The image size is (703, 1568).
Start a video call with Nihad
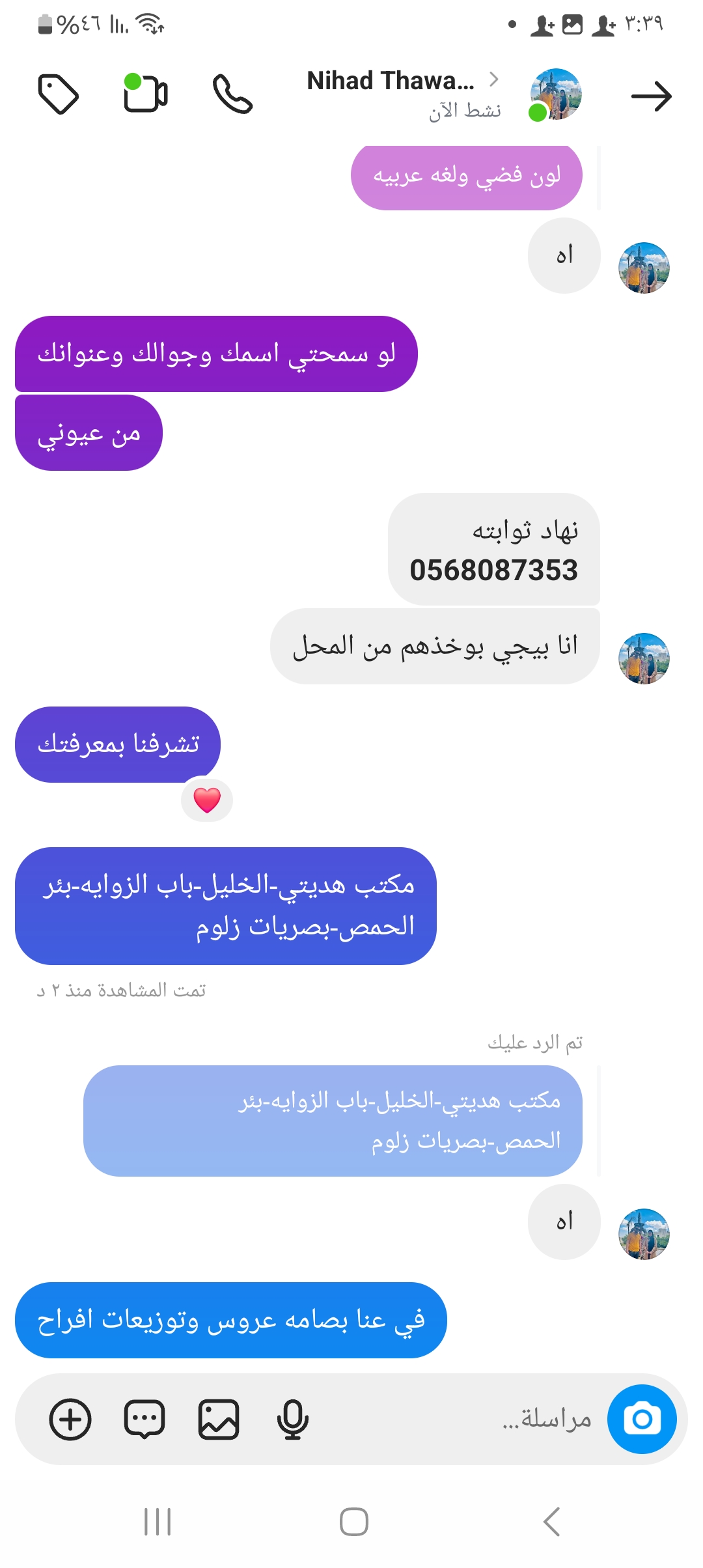pyautogui.click(x=146, y=94)
